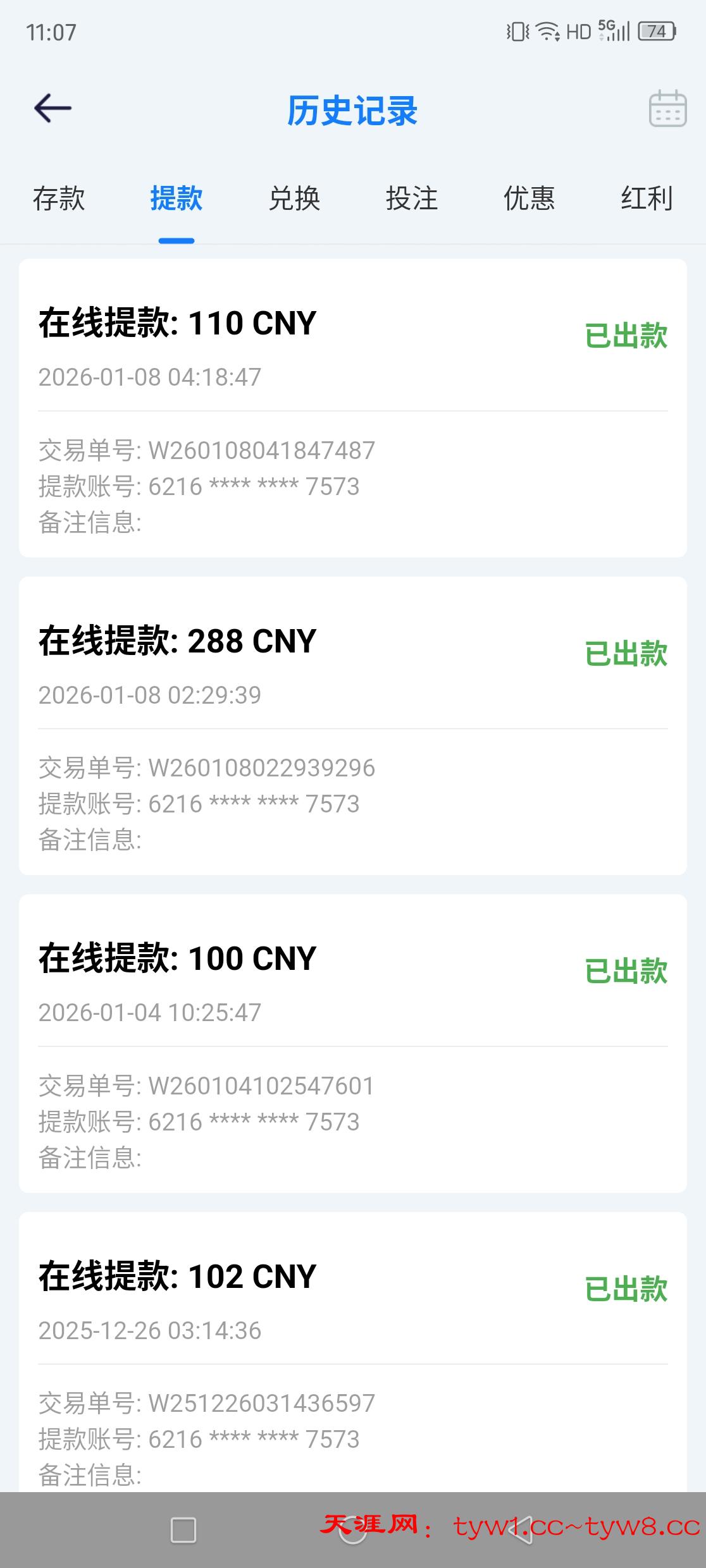Image resolution: width=706 pixels, height=1568 pixels.
Task: Switch to the 红利 tab
Action: click(x=647, y=199)
